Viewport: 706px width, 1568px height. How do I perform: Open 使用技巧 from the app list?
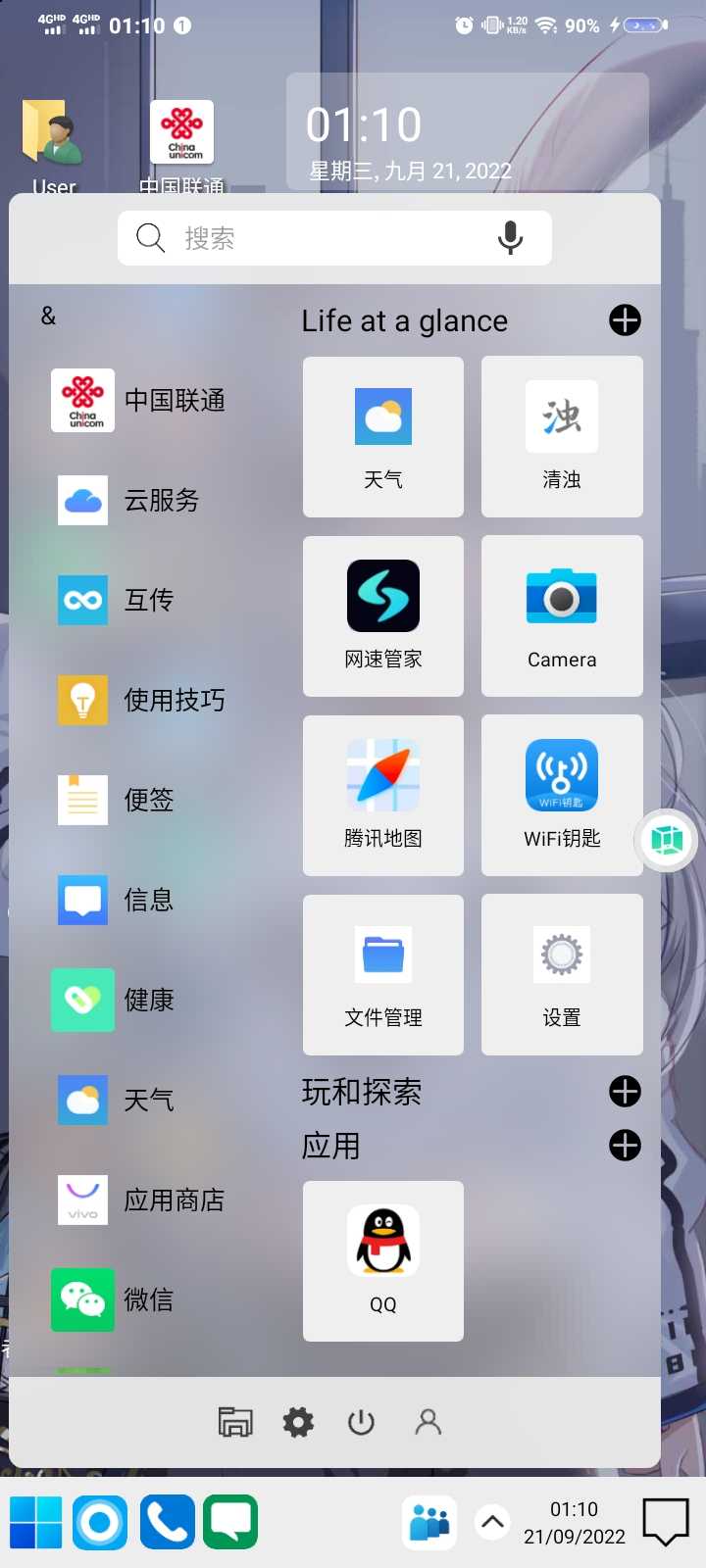[142, 700]
